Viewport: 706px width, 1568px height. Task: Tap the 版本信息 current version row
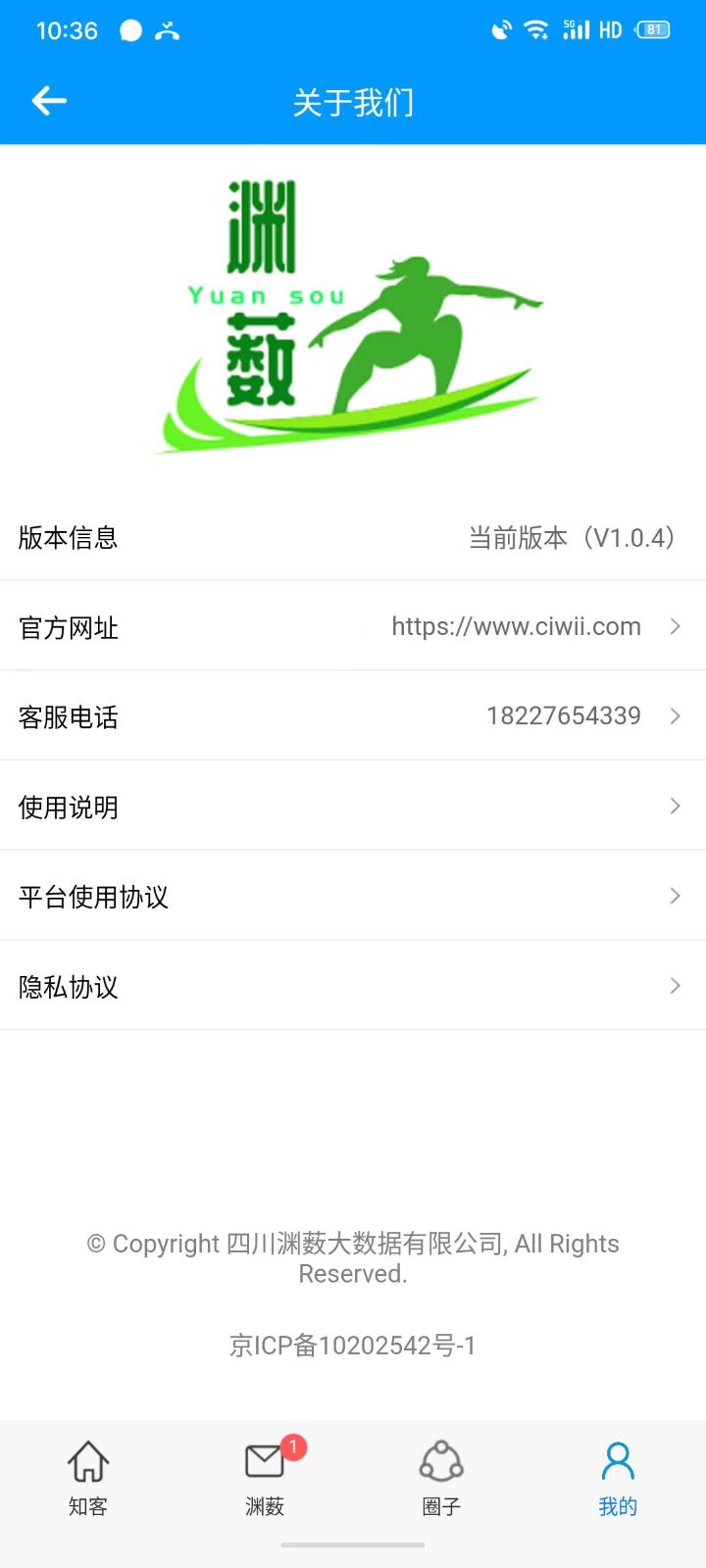click(353, 537)
